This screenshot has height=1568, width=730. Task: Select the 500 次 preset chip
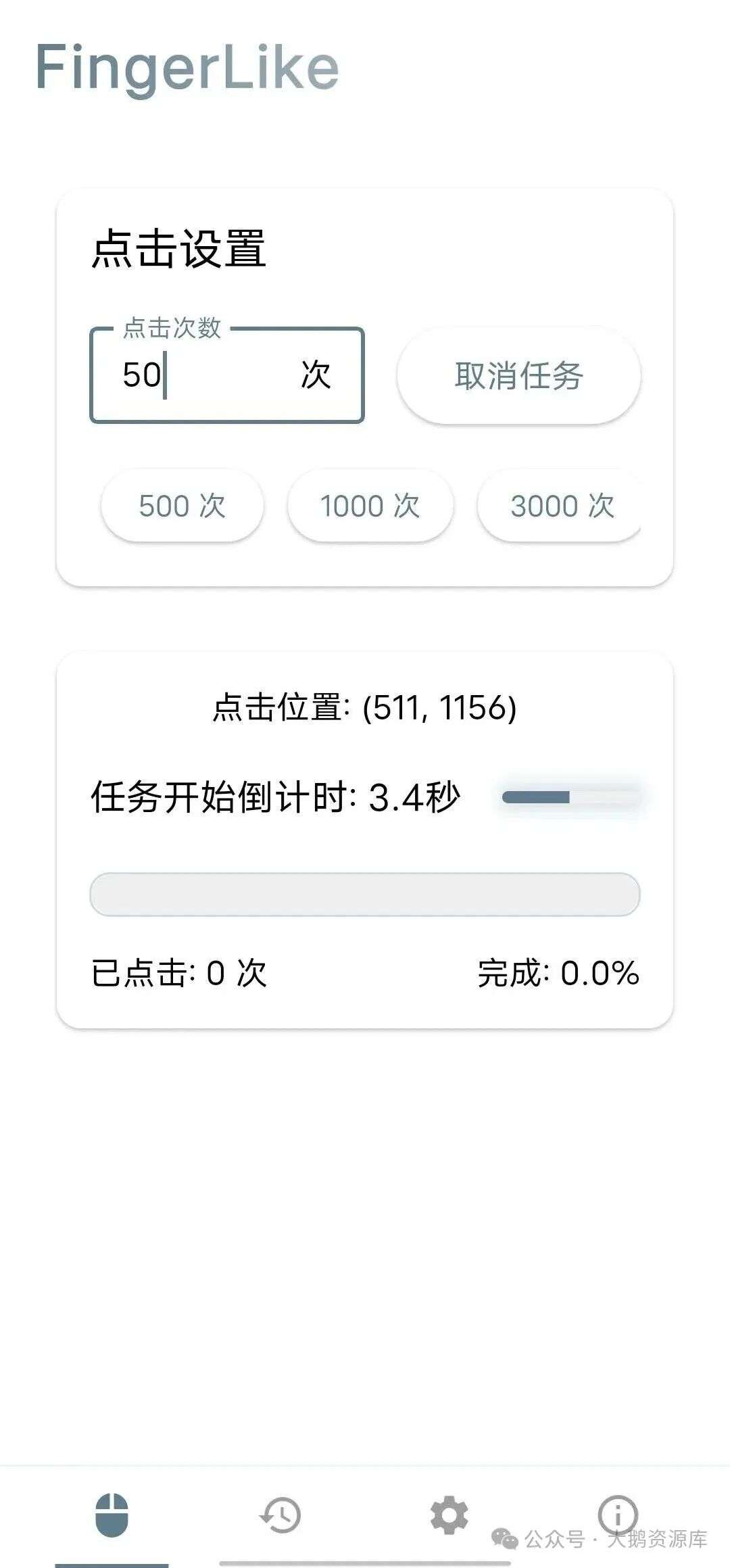[x=182, y=506]
